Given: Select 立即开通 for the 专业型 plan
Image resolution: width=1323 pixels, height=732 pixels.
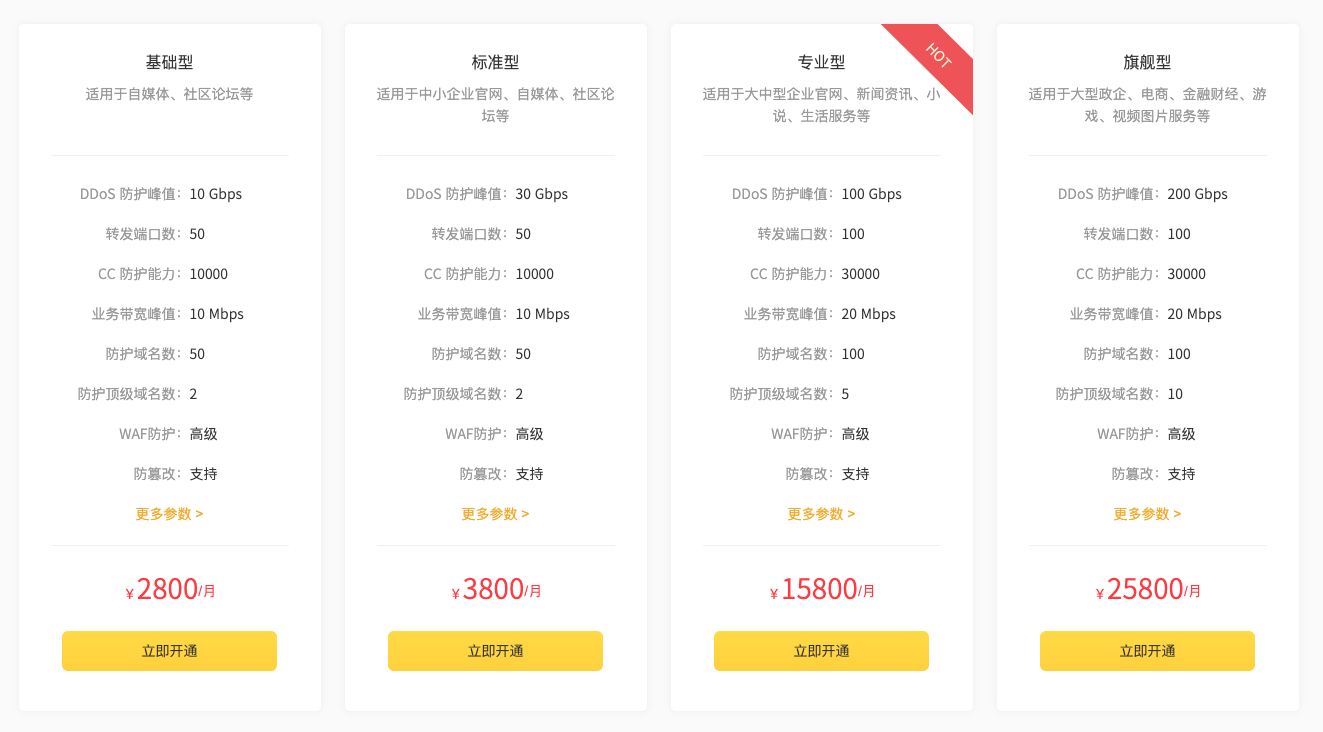Looking at the screenshot, I should pos(821,651).
